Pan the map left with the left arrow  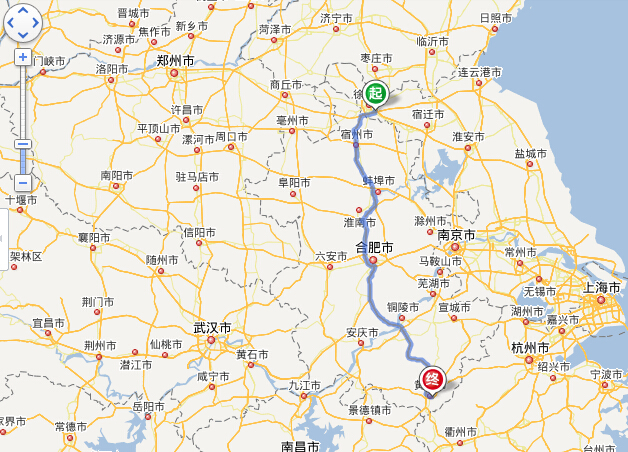pos(11,21)
